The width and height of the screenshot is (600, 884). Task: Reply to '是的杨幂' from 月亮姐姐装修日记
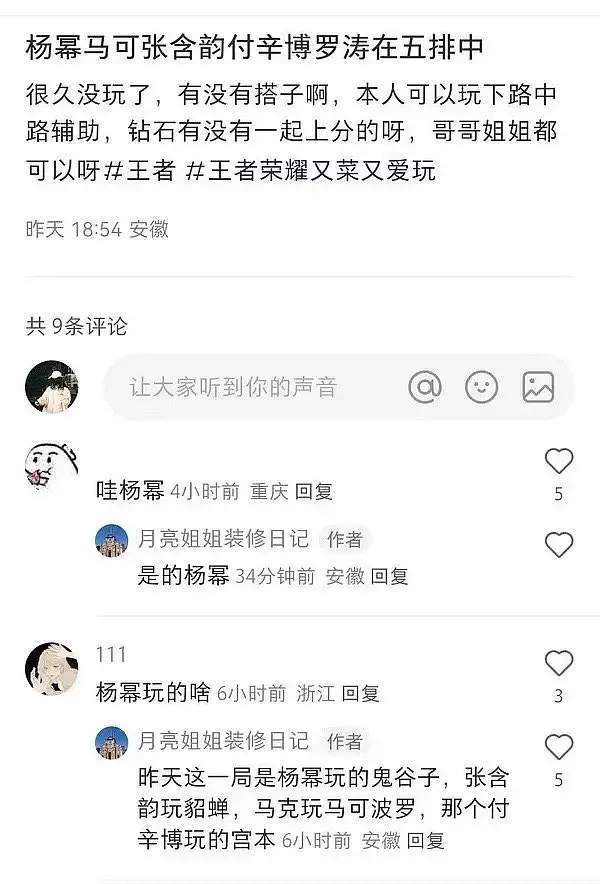tap(390, 576)
